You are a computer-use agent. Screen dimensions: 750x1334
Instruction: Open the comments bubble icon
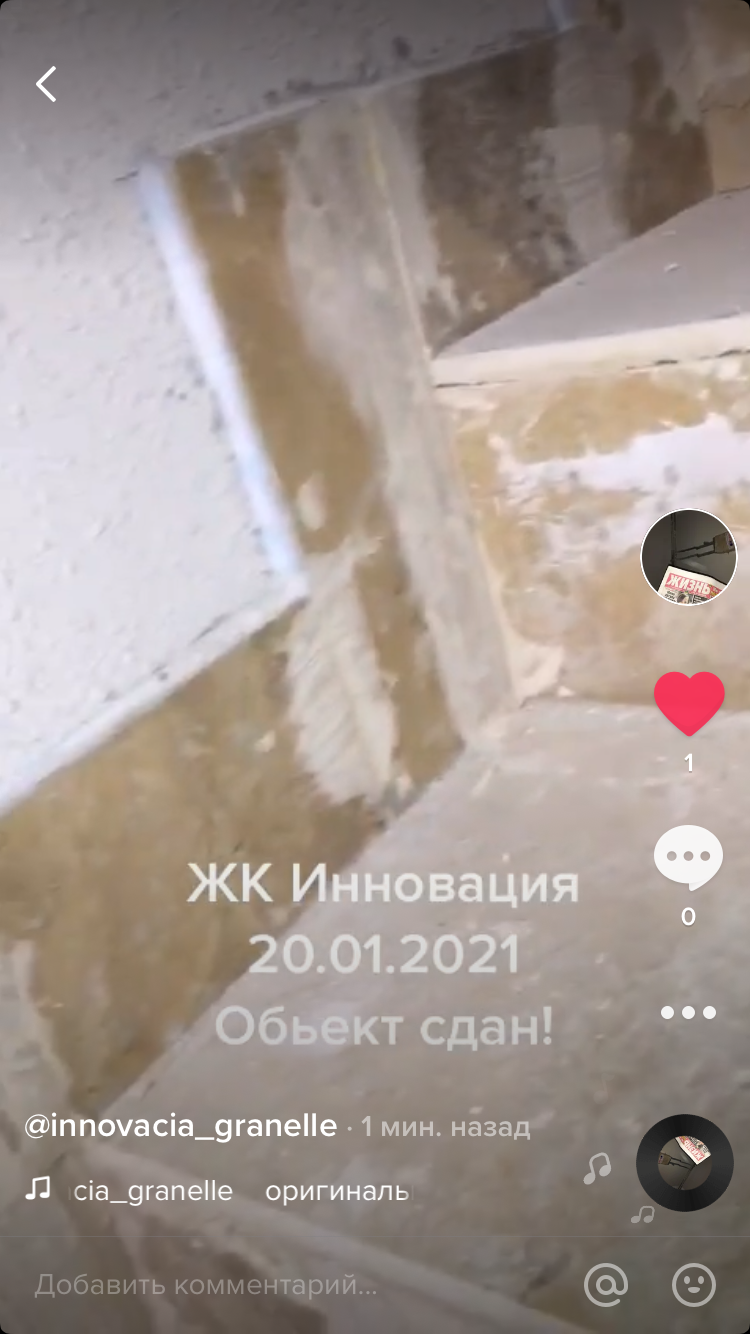[688, 857]
